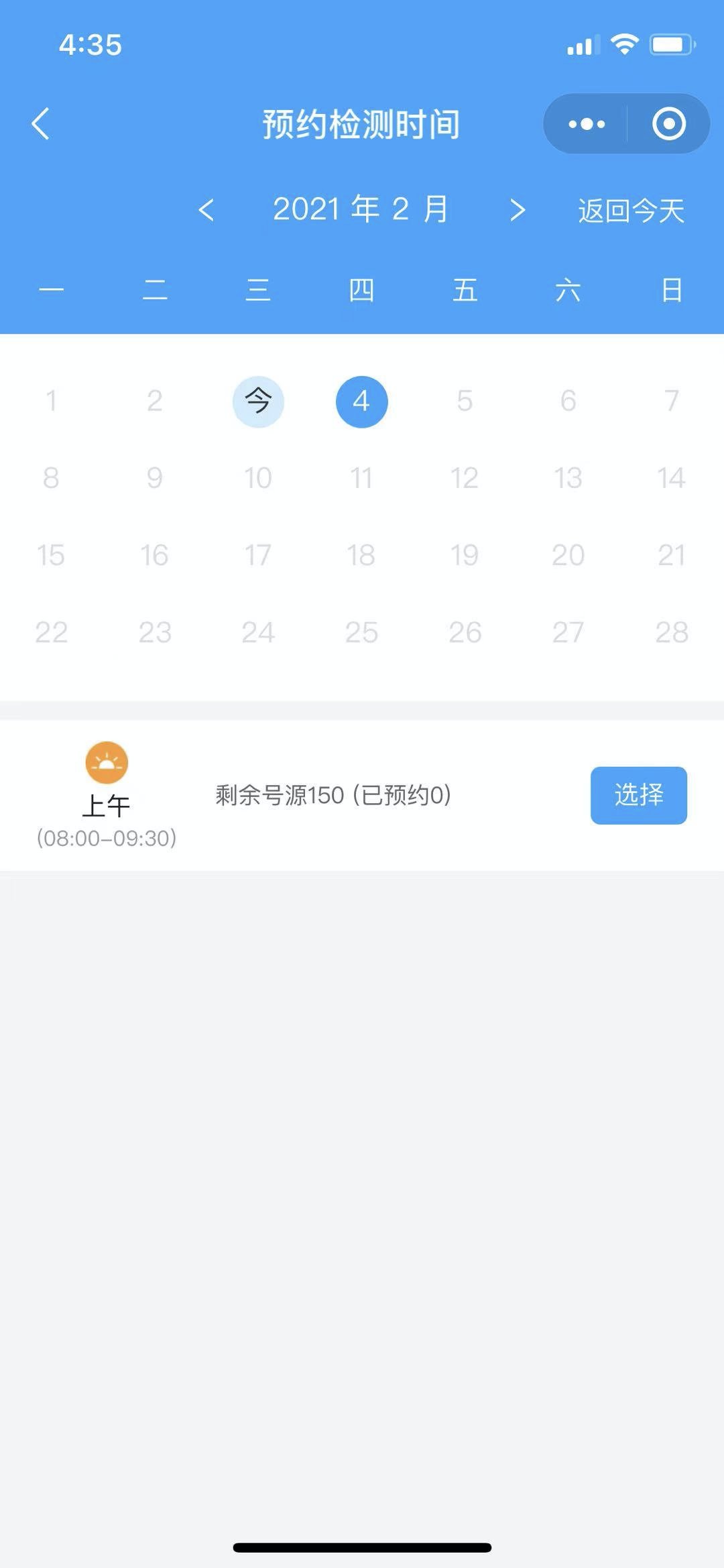Advance to the next month
This screenshot has width=724, height=1568.
point(517,210)
